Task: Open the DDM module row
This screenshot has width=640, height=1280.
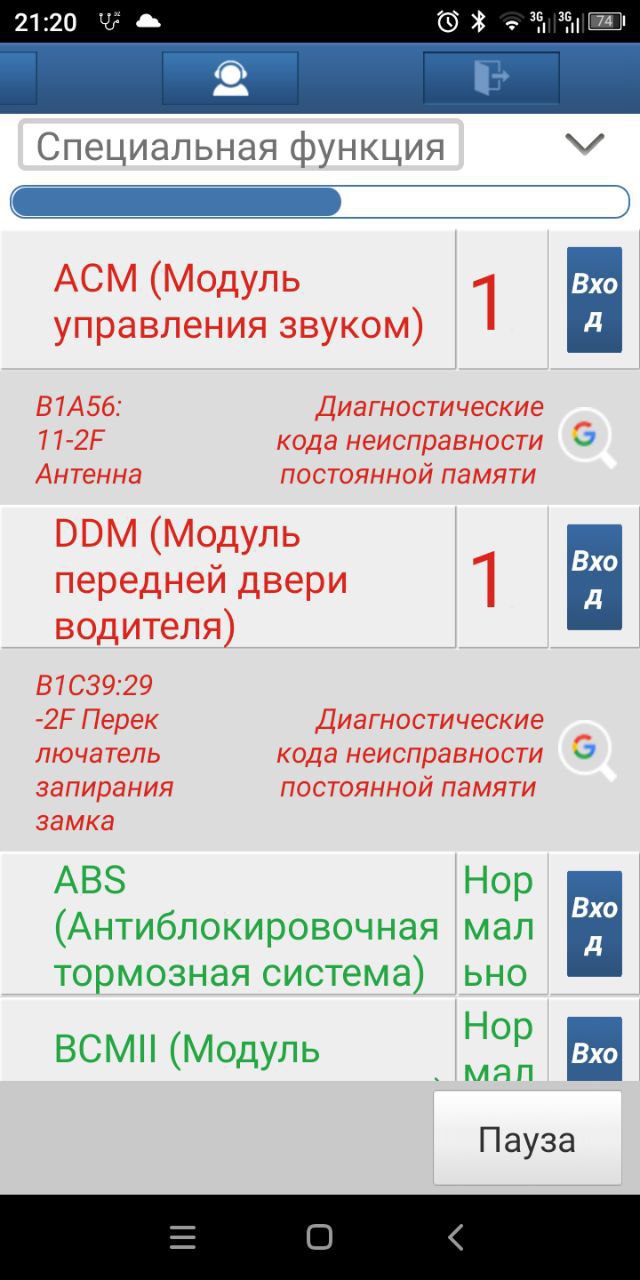Action: (228, 577)
